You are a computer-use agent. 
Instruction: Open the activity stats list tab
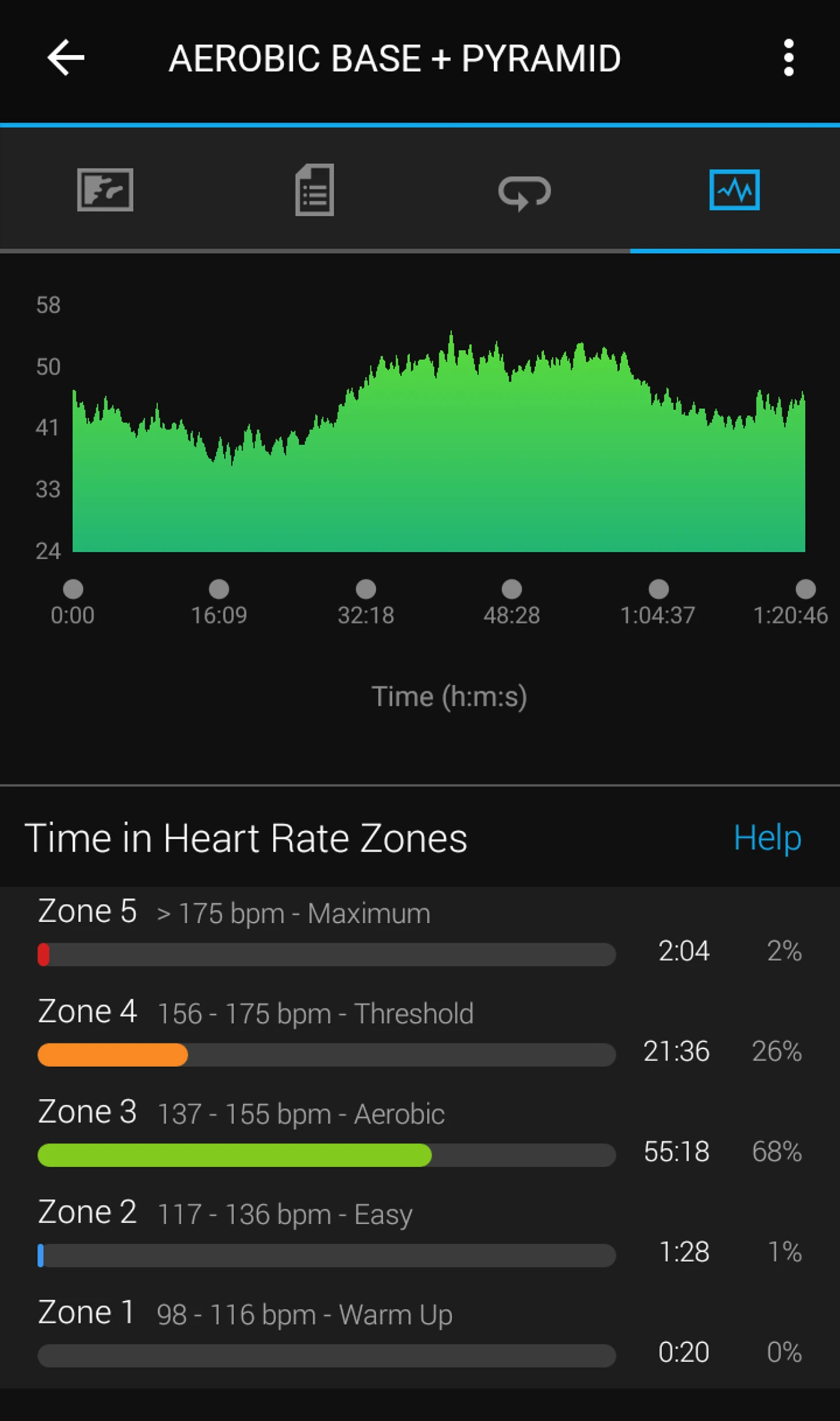click(315, 190)
